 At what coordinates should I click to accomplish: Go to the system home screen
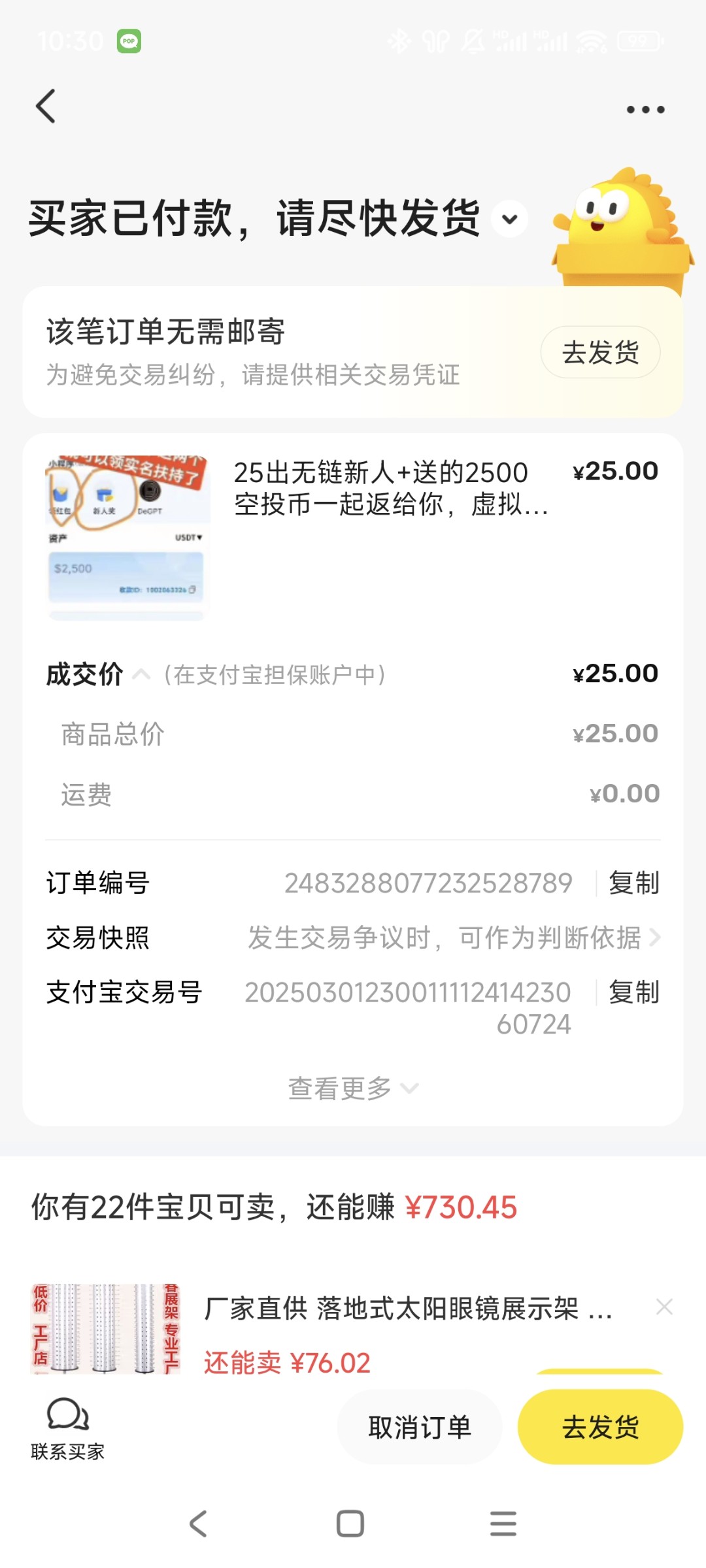click(x=350, y=1524)
